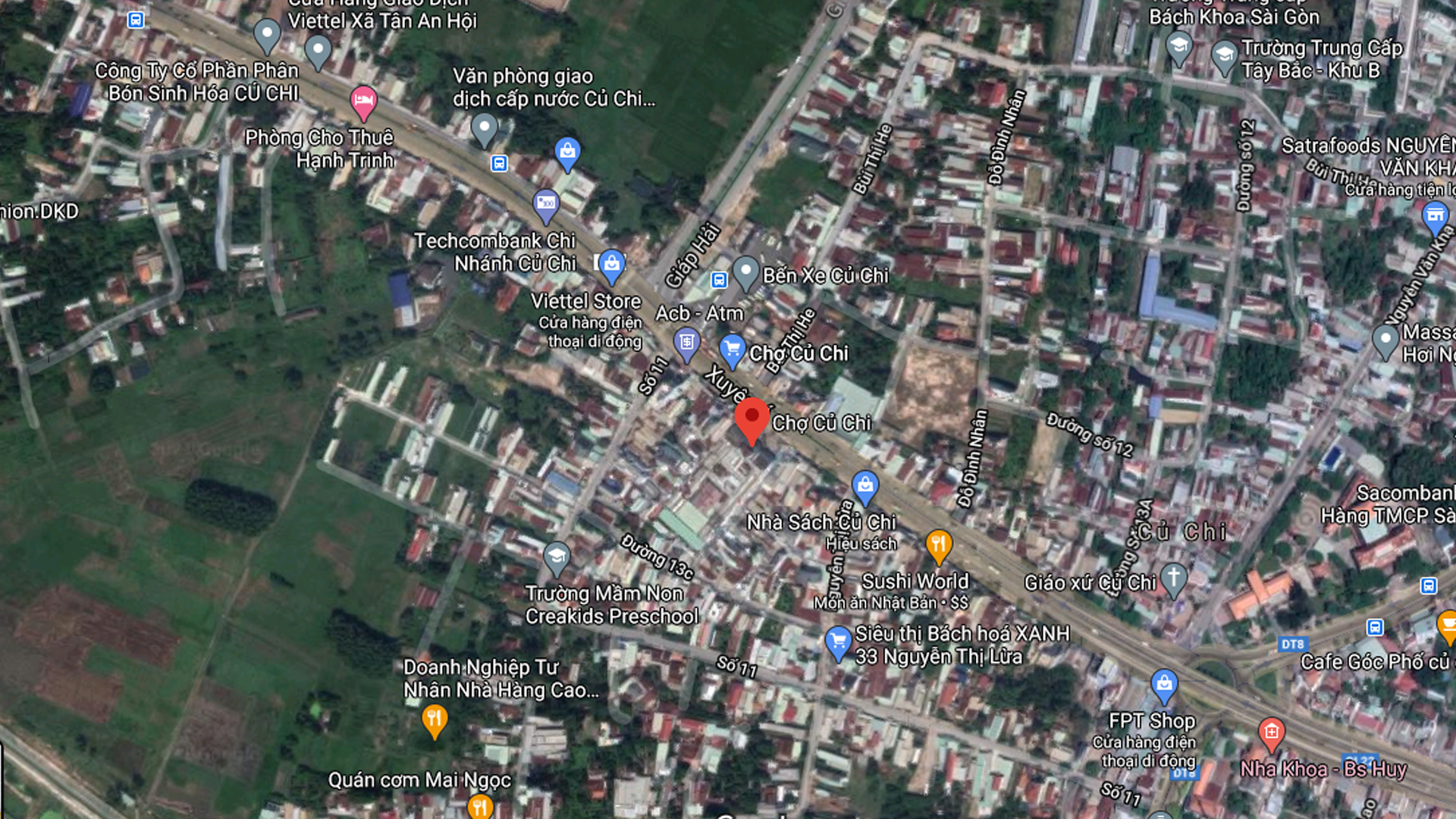Open the Phòng Cho Thuê Hạnh Trinh lodging pin
This screenshot has width=1456, height=819.
[x=363, y=100]
